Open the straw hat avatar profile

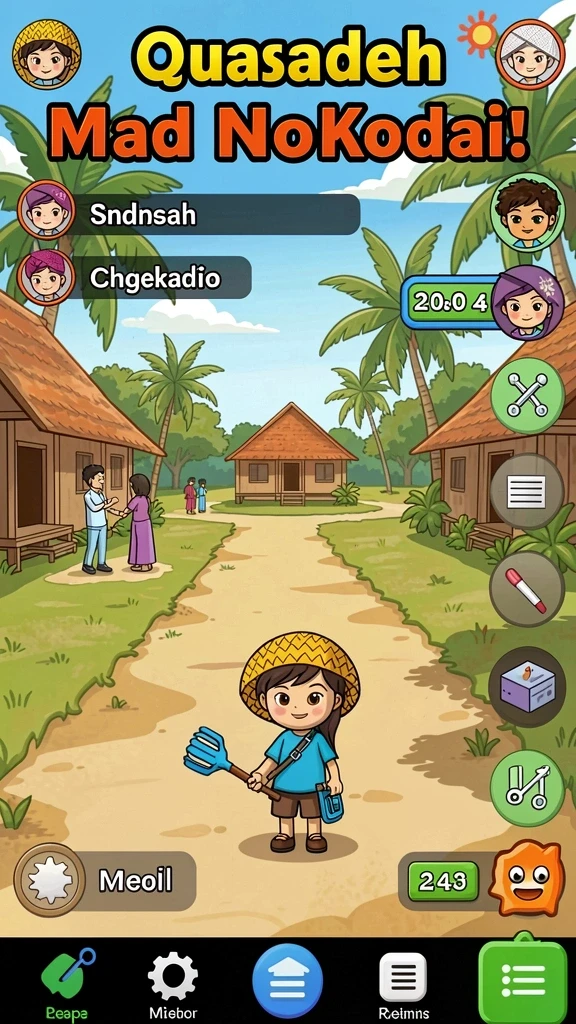[x=46, y=52]
